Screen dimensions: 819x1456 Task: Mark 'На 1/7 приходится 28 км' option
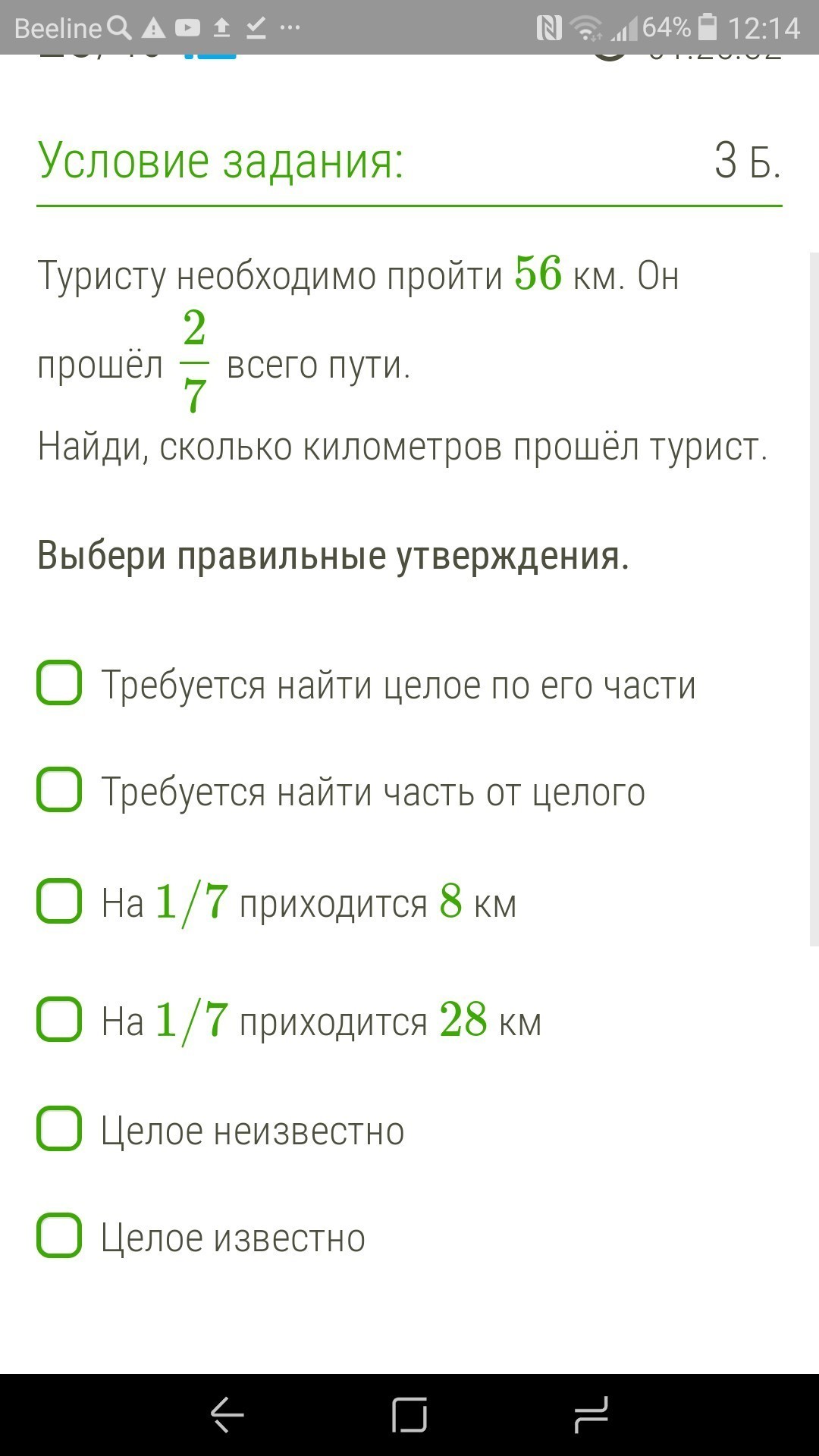coord(59,1019)
